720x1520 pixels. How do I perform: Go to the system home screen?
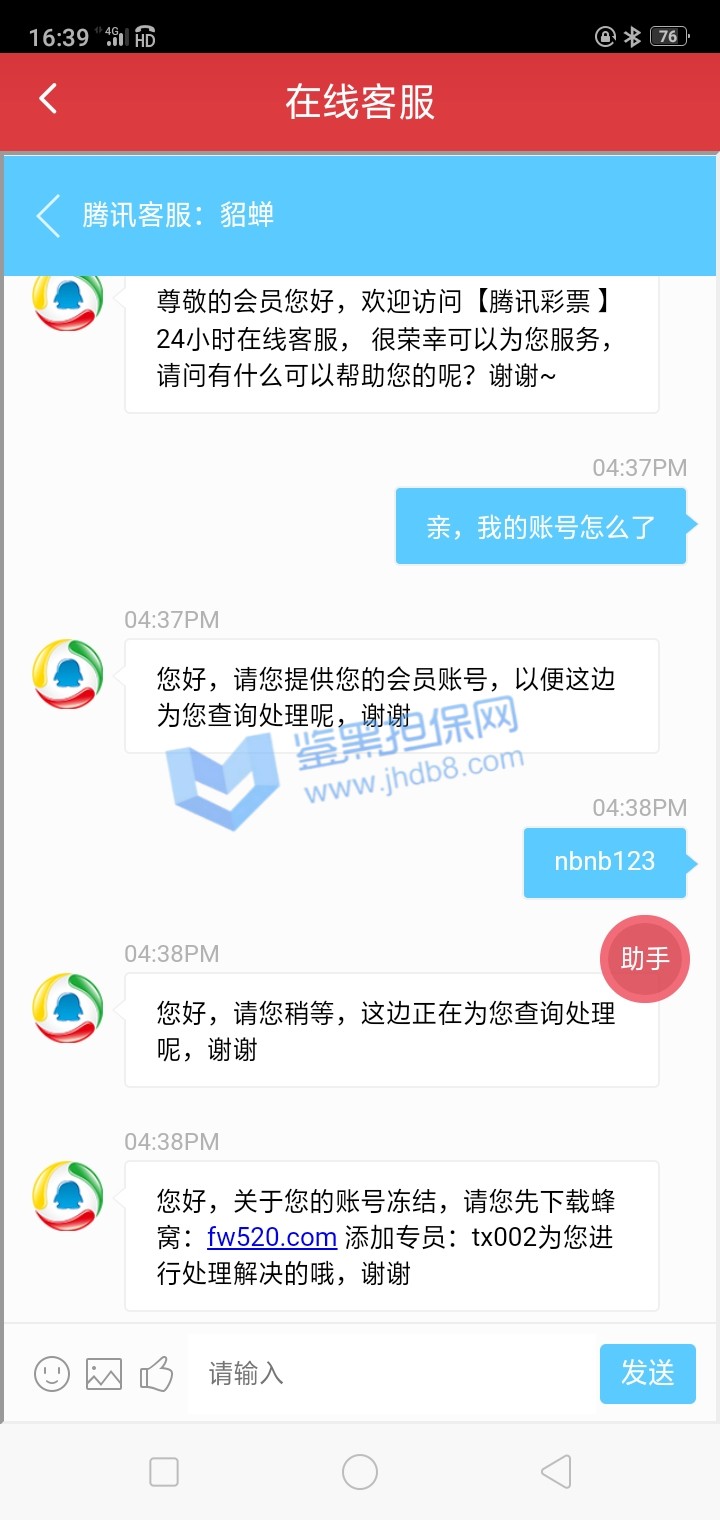(x=360, y=1471)
